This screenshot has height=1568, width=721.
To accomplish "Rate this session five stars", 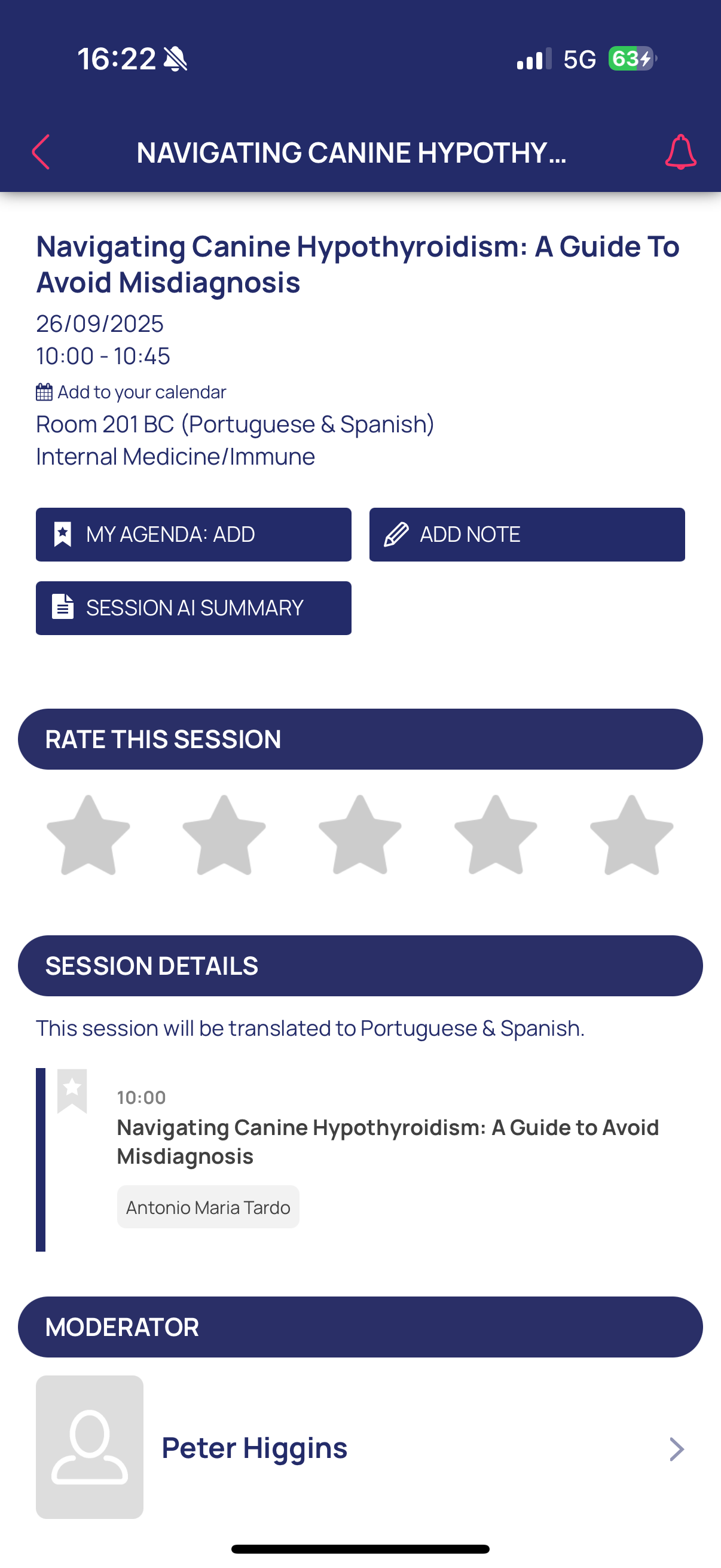I will pos(631,836).
